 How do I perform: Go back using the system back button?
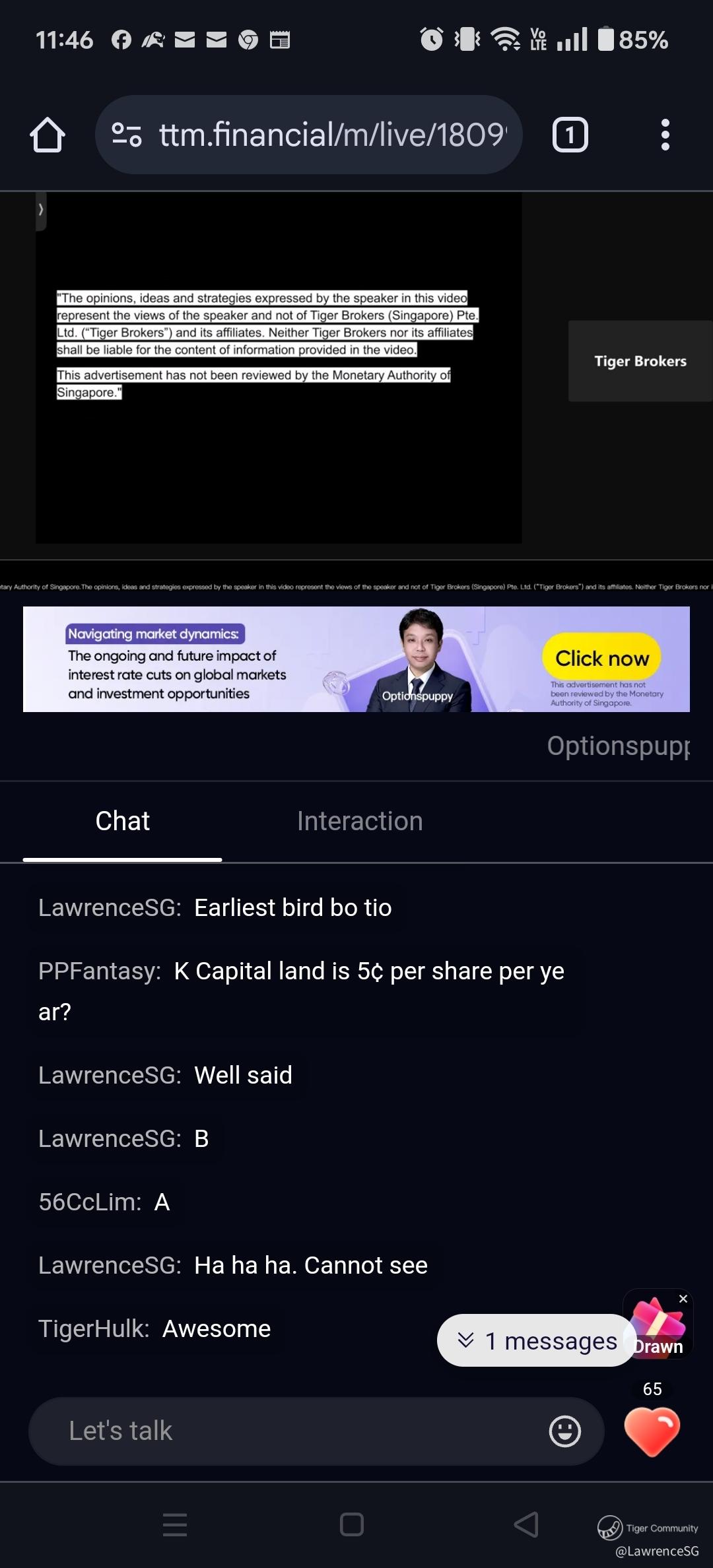point(526,1525)
